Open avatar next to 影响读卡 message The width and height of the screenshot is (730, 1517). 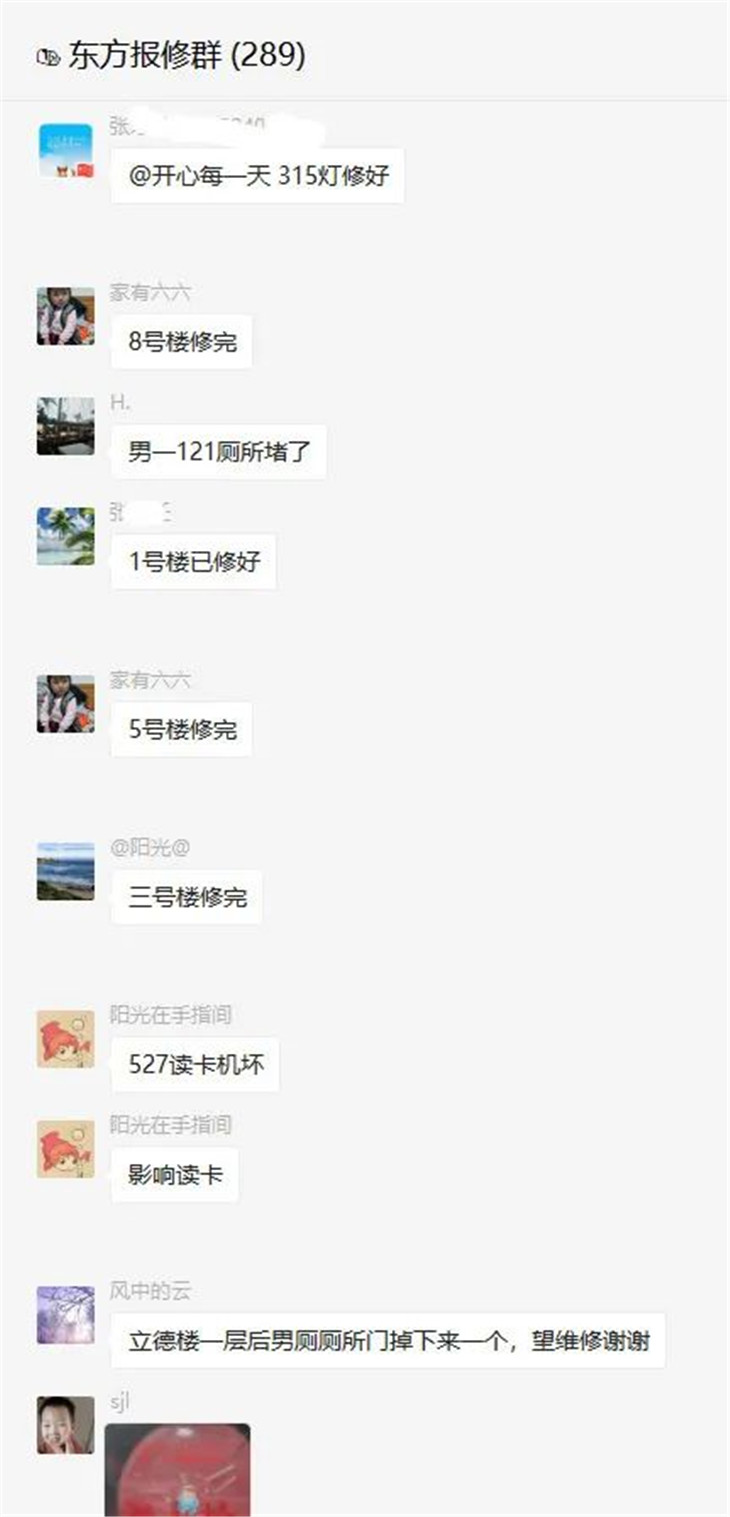pos(66,1149)
